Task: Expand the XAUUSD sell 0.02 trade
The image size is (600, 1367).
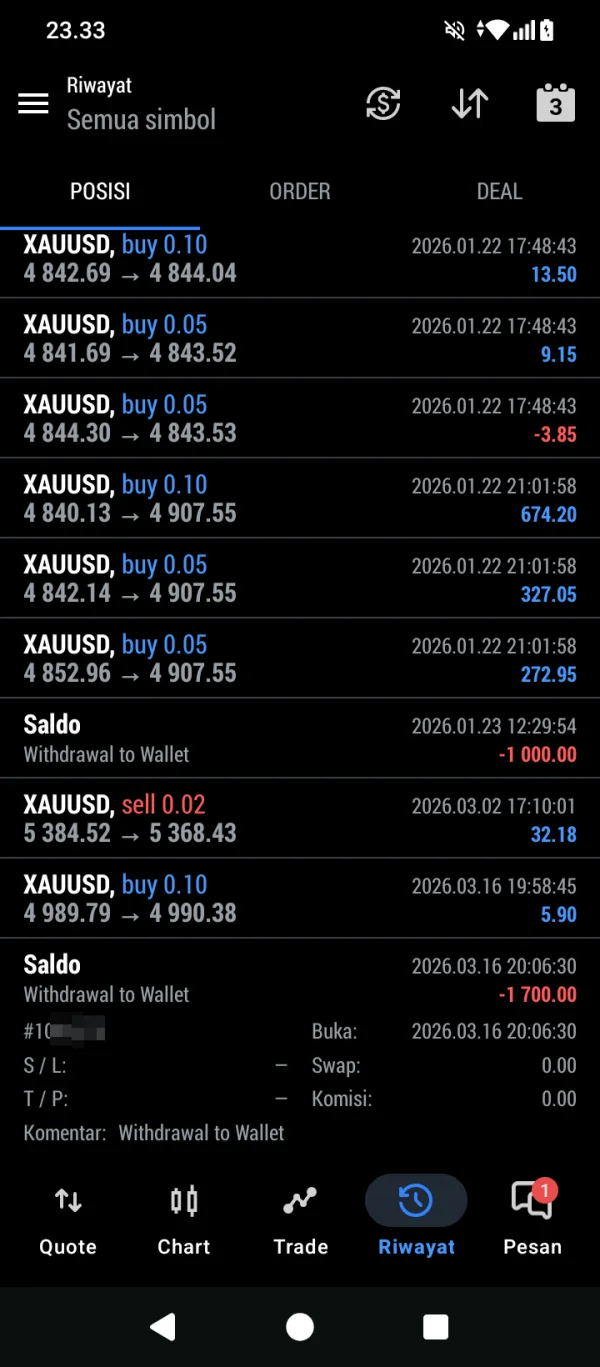Action: click(300, 819)
